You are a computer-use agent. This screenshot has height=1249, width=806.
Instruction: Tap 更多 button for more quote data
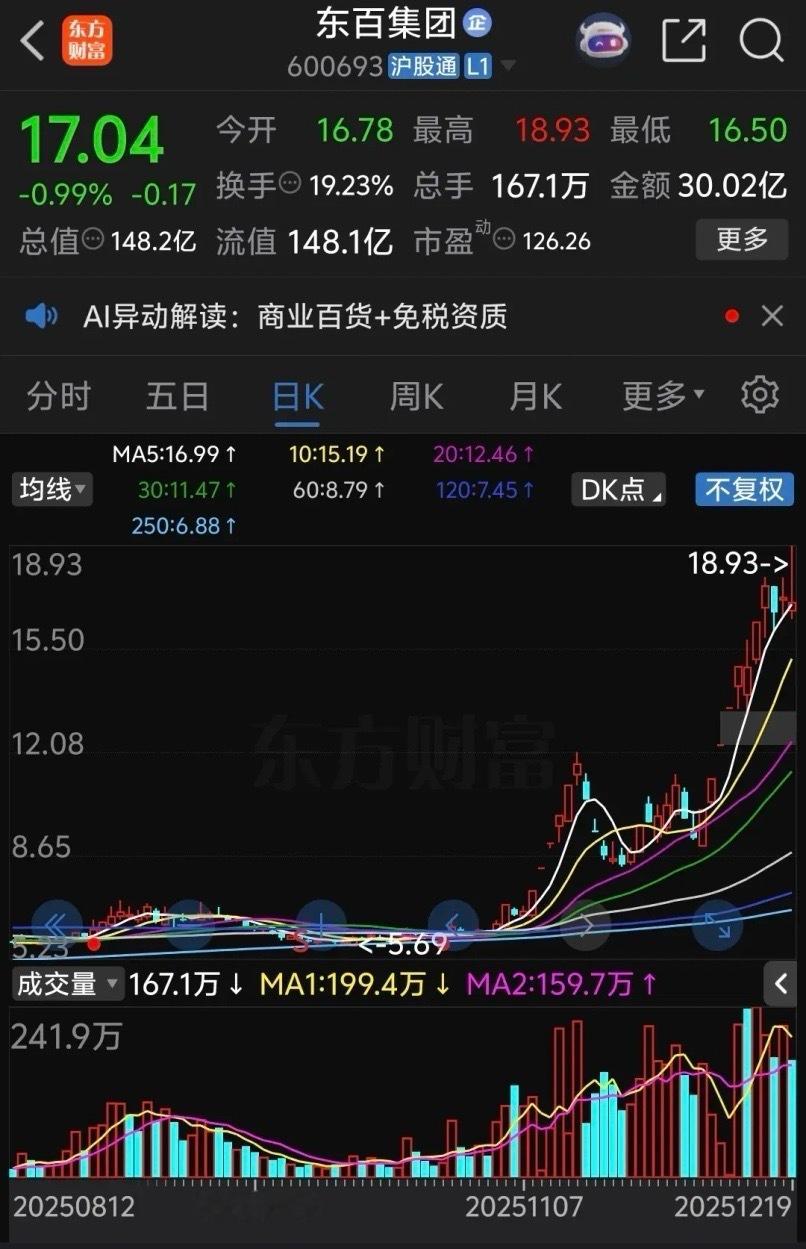[742, 240]
